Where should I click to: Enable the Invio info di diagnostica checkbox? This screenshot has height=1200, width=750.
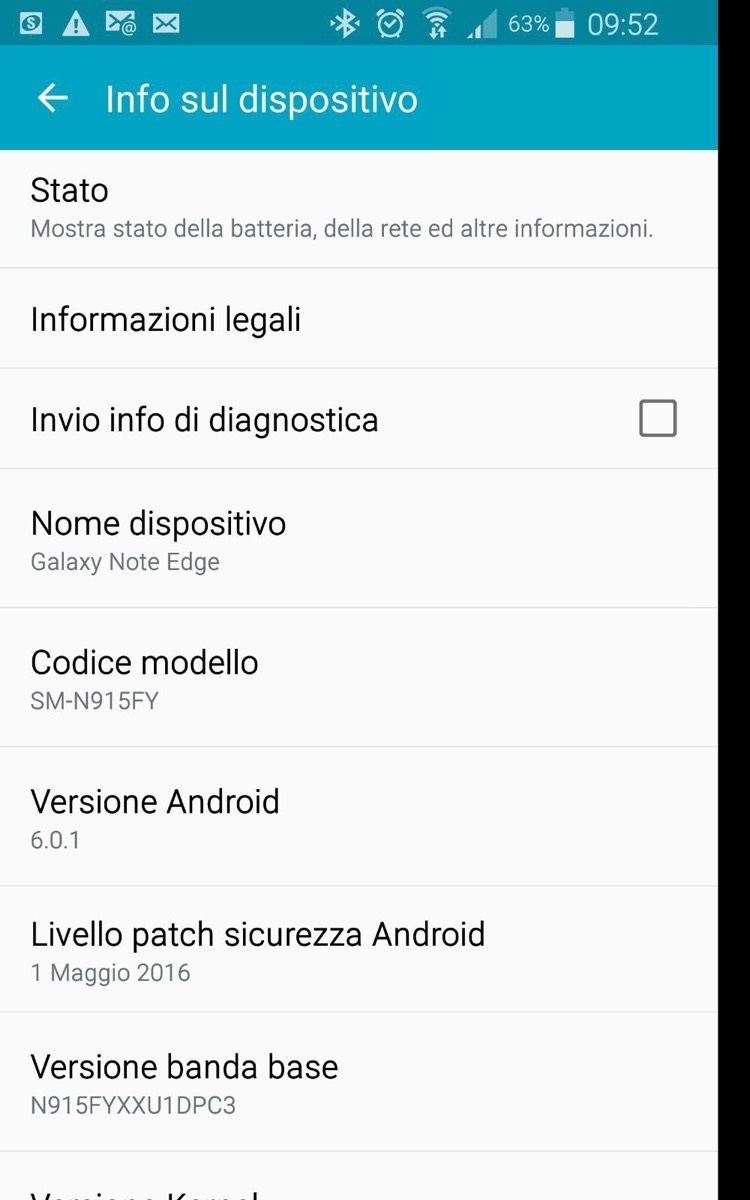(x=657, y=418)
